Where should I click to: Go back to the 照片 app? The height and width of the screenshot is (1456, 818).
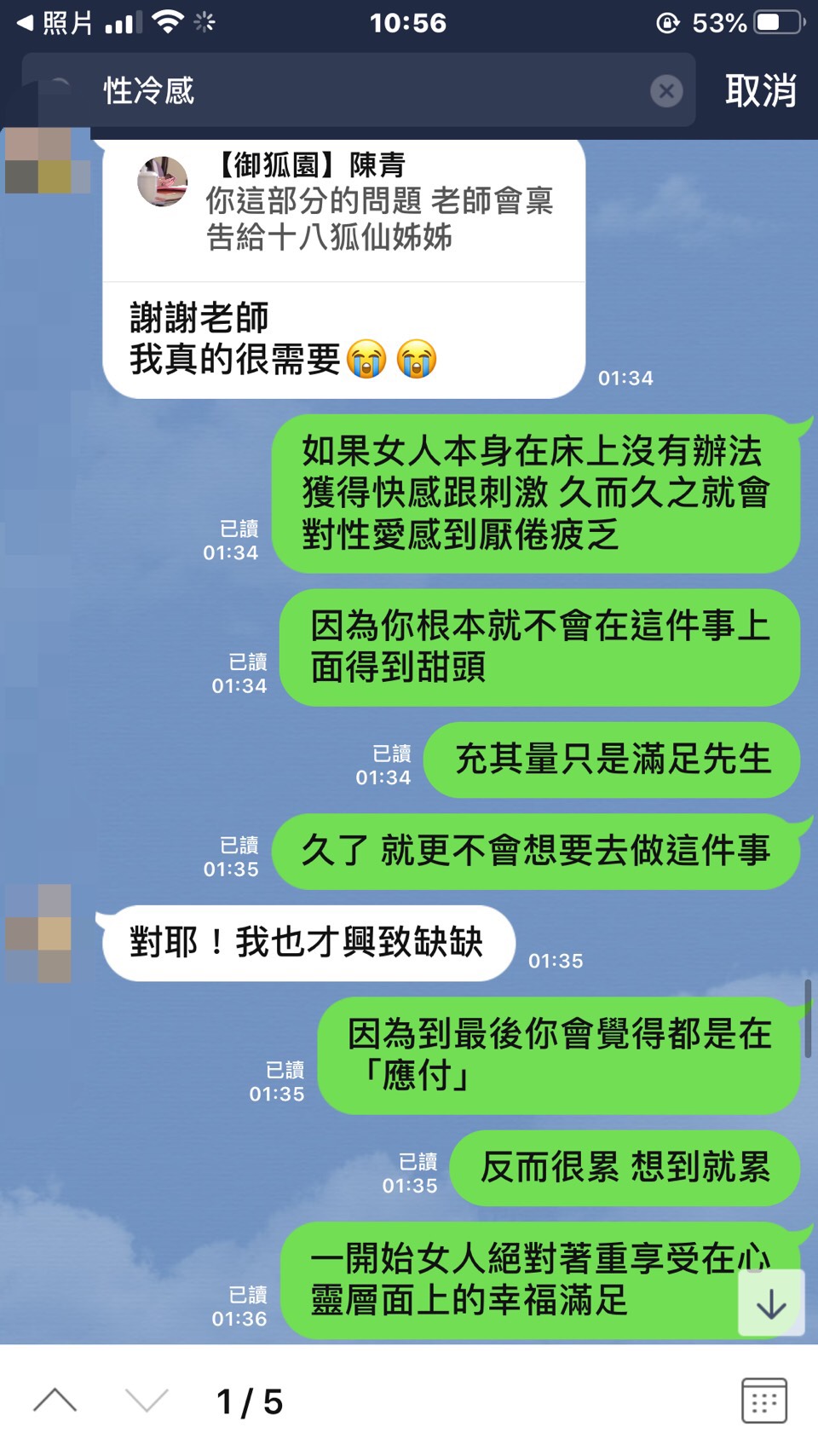coord(55,23)
